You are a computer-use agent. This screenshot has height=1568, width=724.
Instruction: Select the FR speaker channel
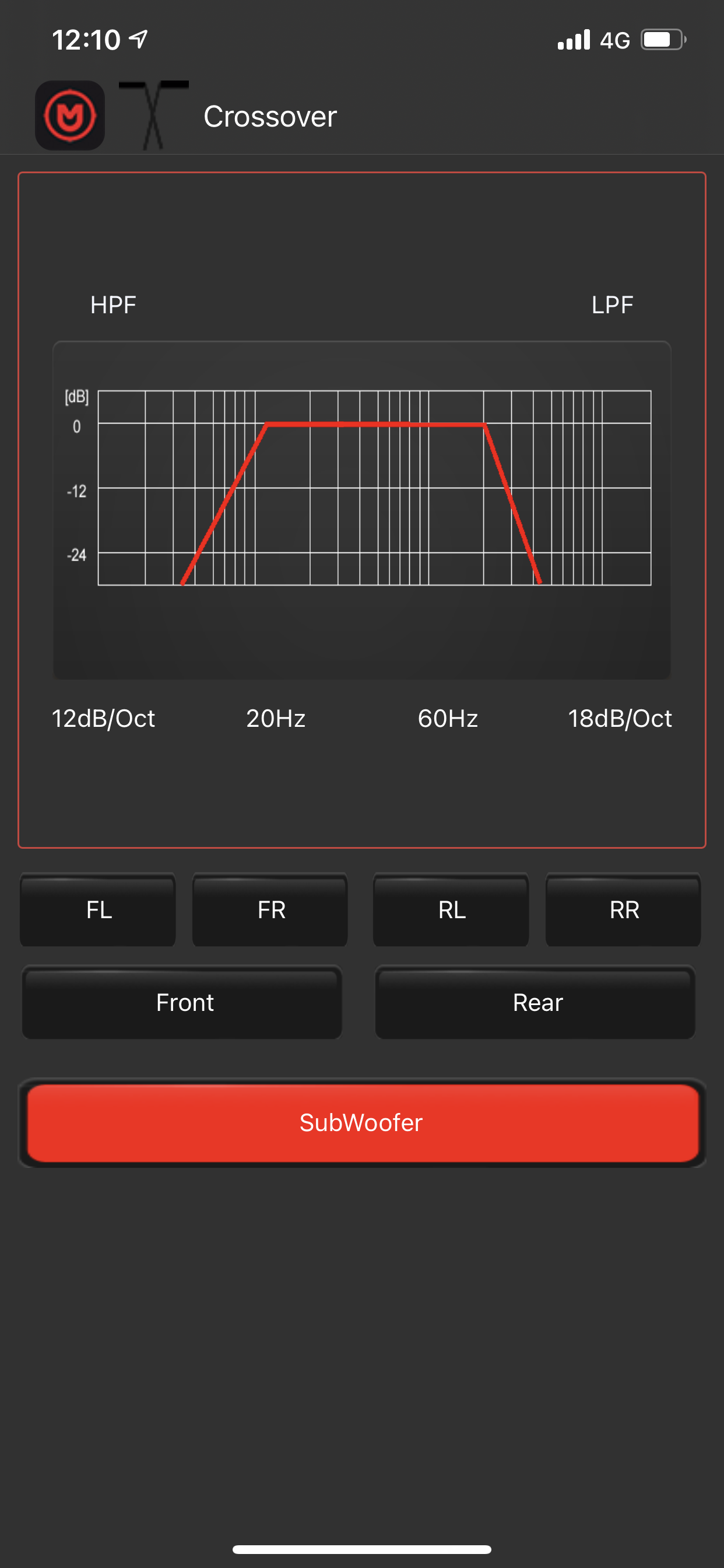(270, 910)
